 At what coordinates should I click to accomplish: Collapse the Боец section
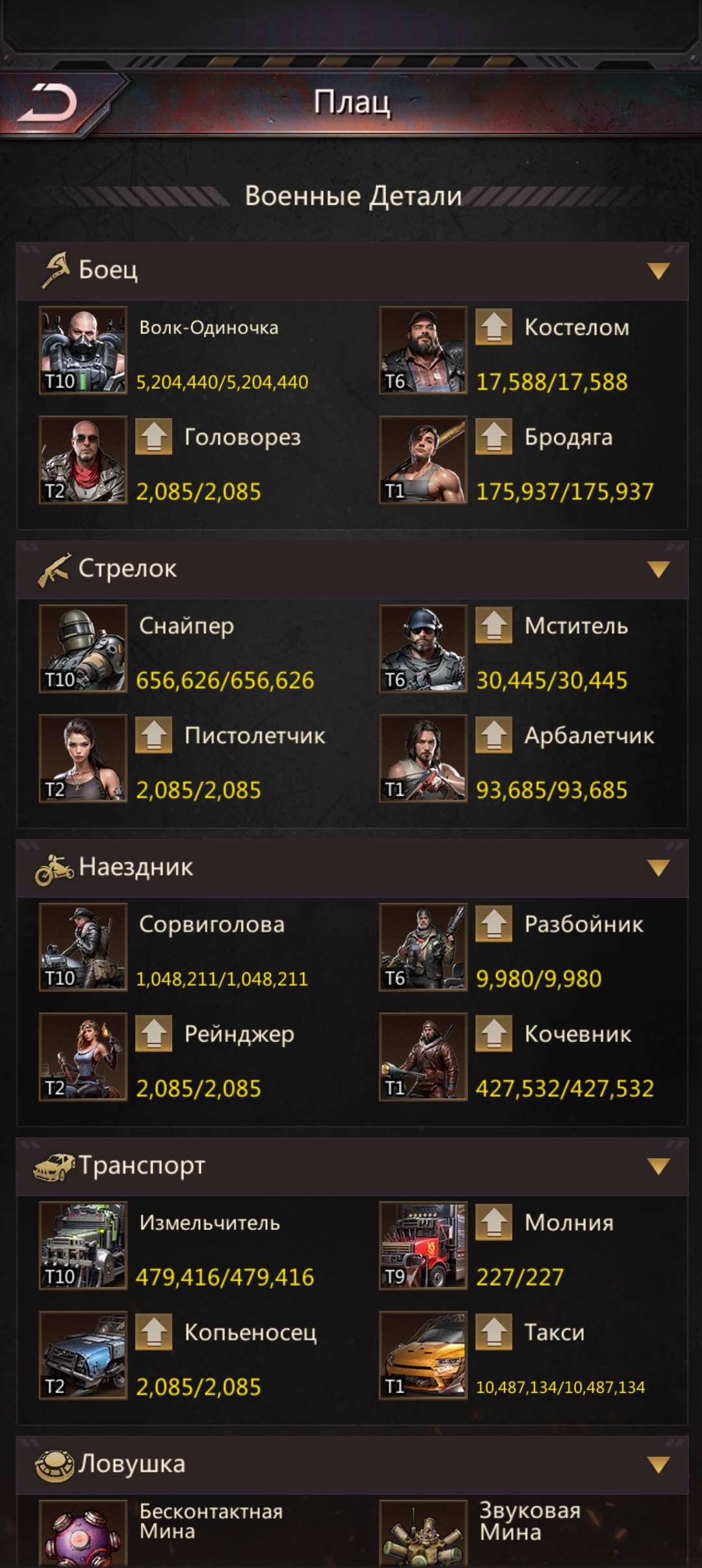658,270
